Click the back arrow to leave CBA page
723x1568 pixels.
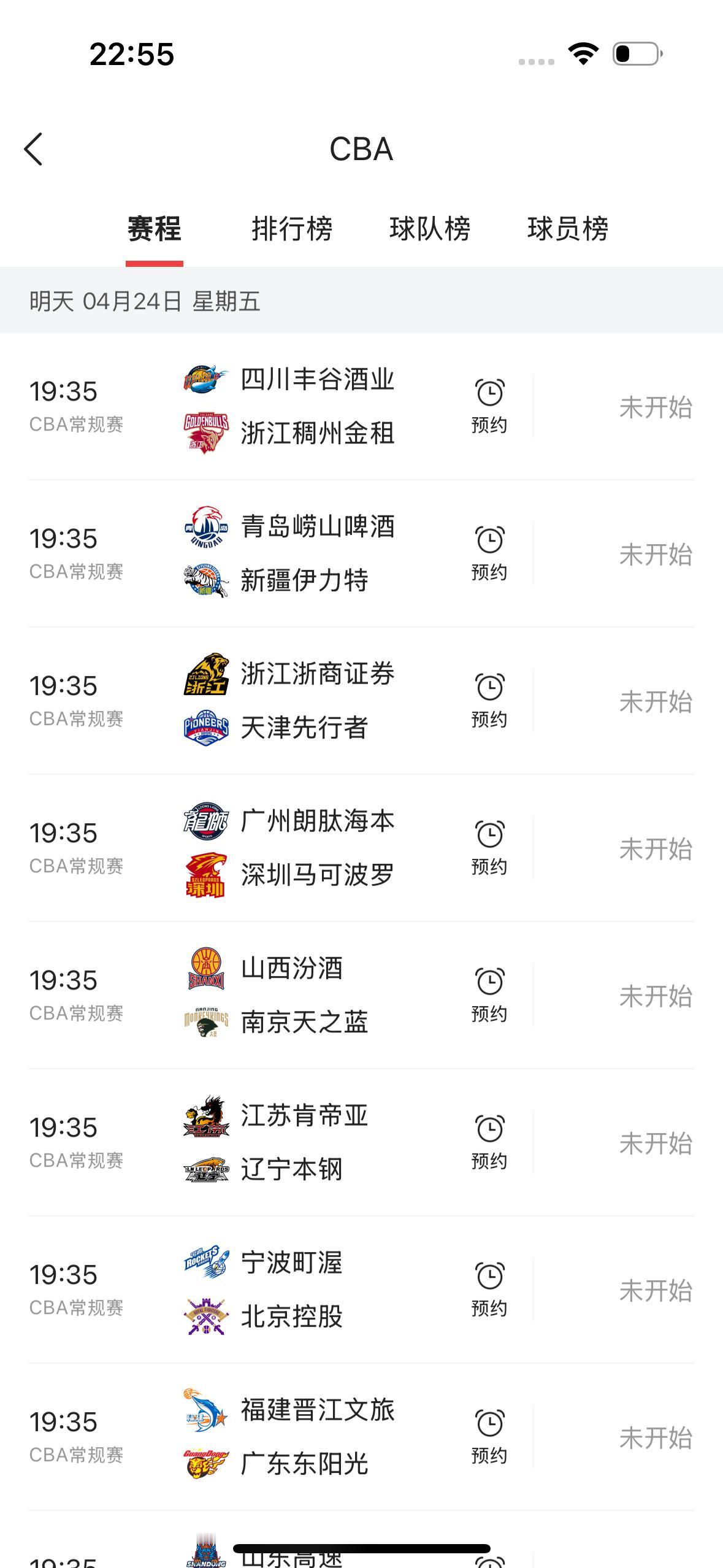pos(35,149)
